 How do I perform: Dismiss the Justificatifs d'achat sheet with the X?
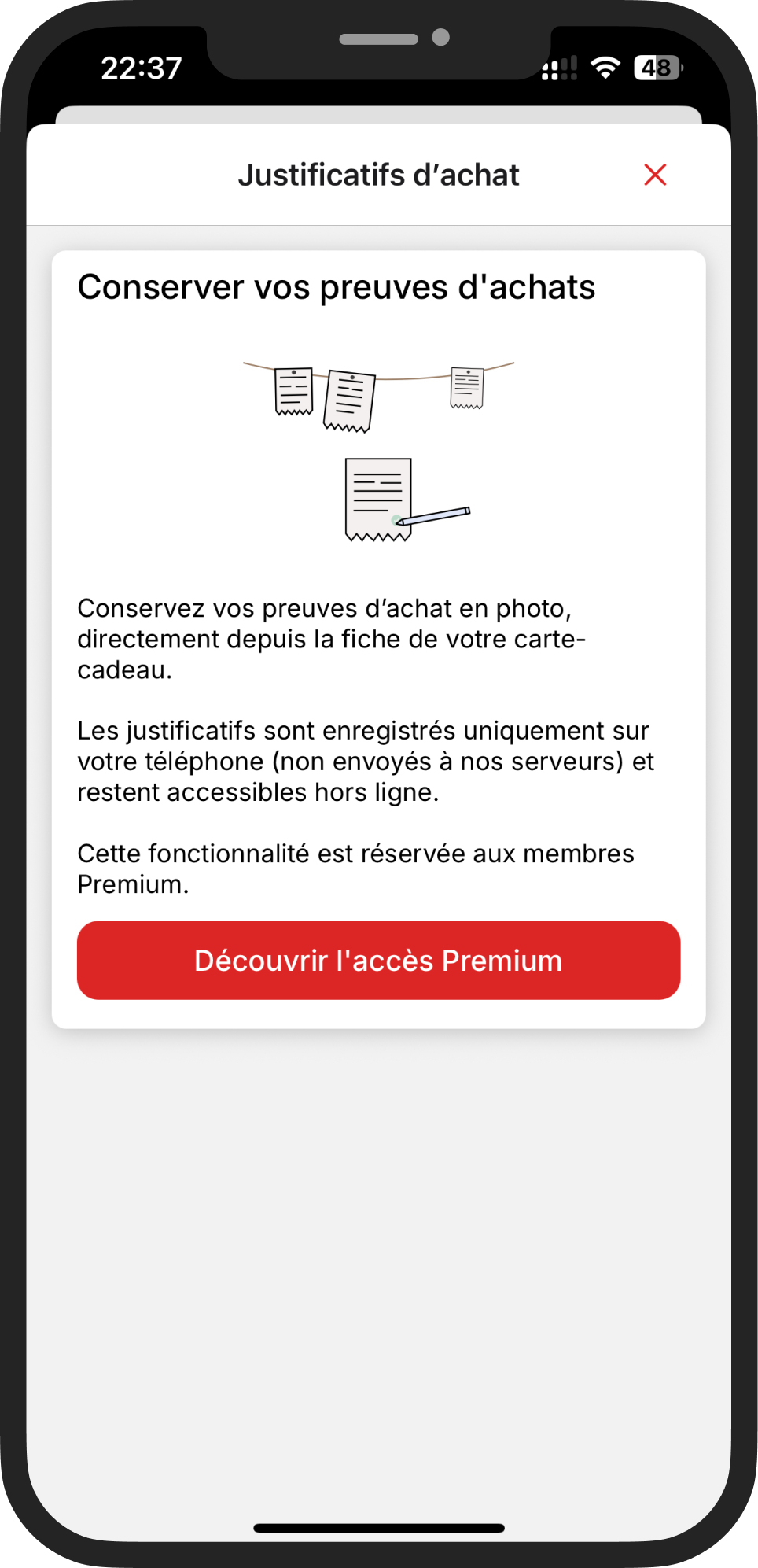pos(655,174)
